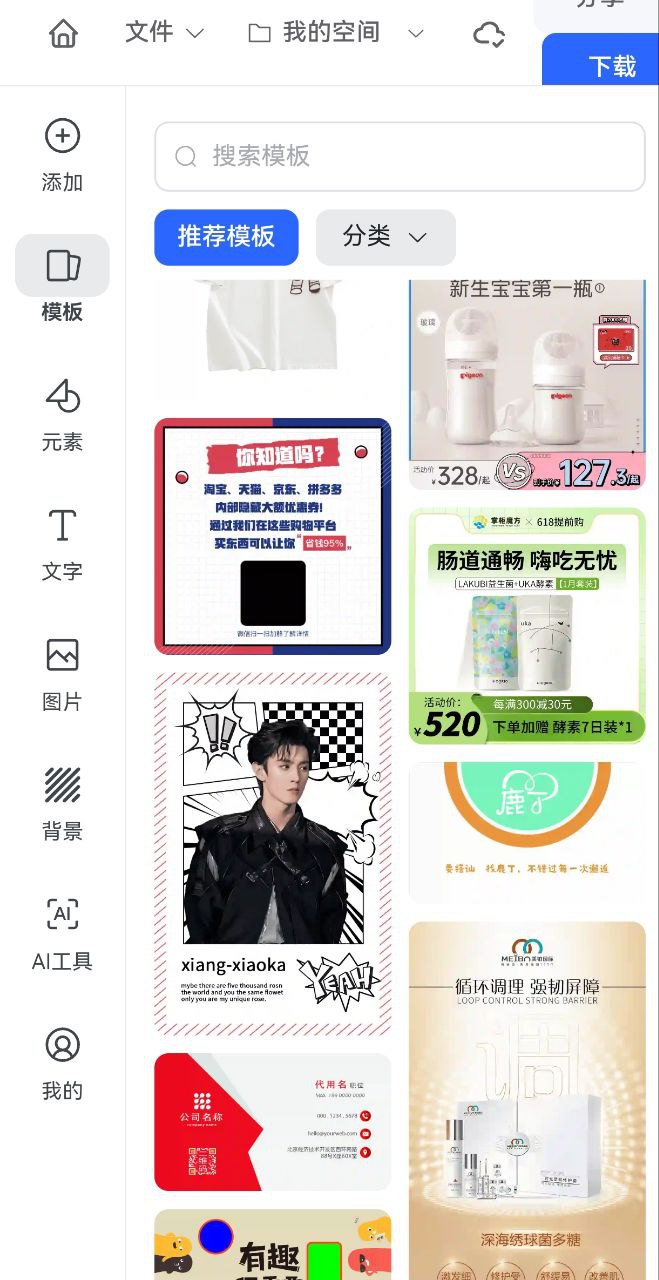Open the red 公司名称 business card template

click(x=272, y=1121)
